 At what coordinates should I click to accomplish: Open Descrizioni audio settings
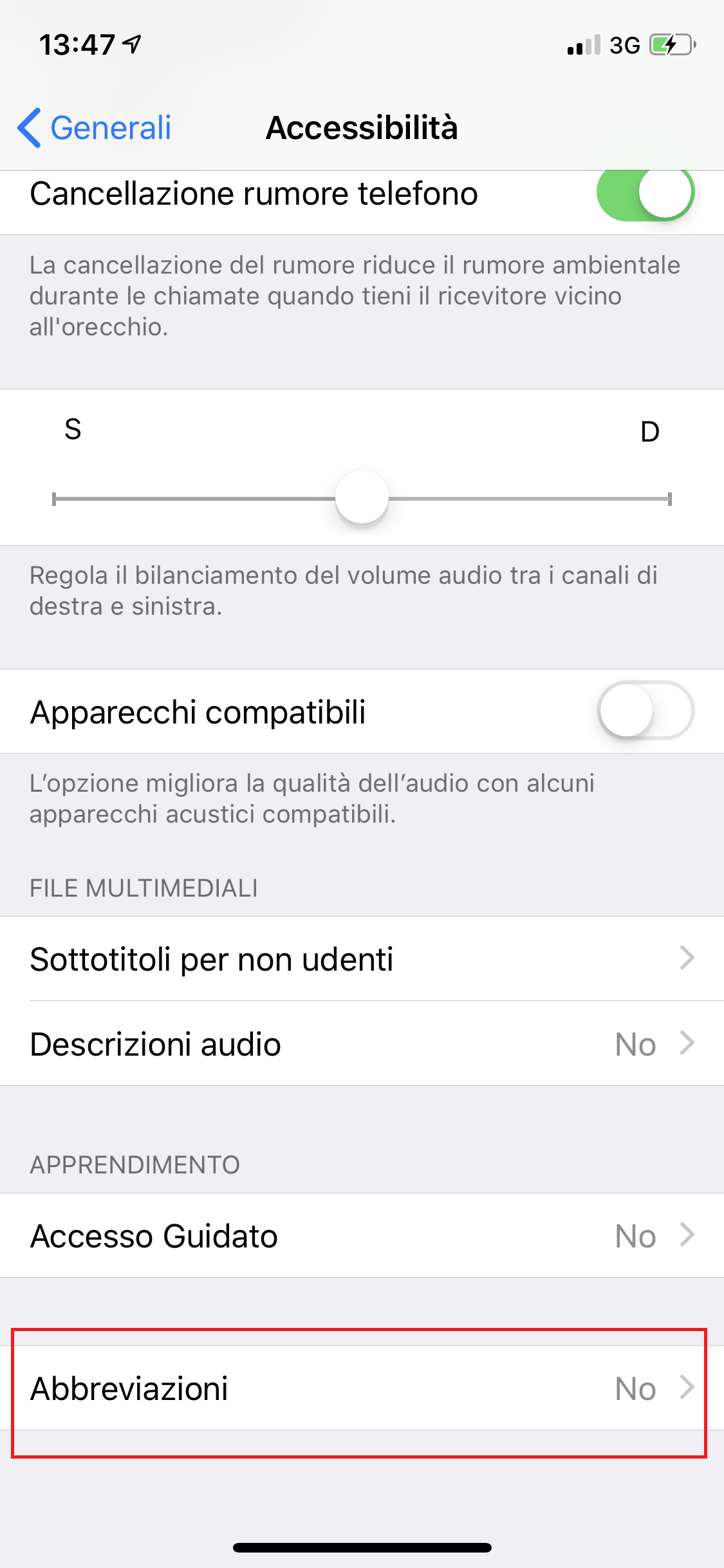click(362, 1043)
